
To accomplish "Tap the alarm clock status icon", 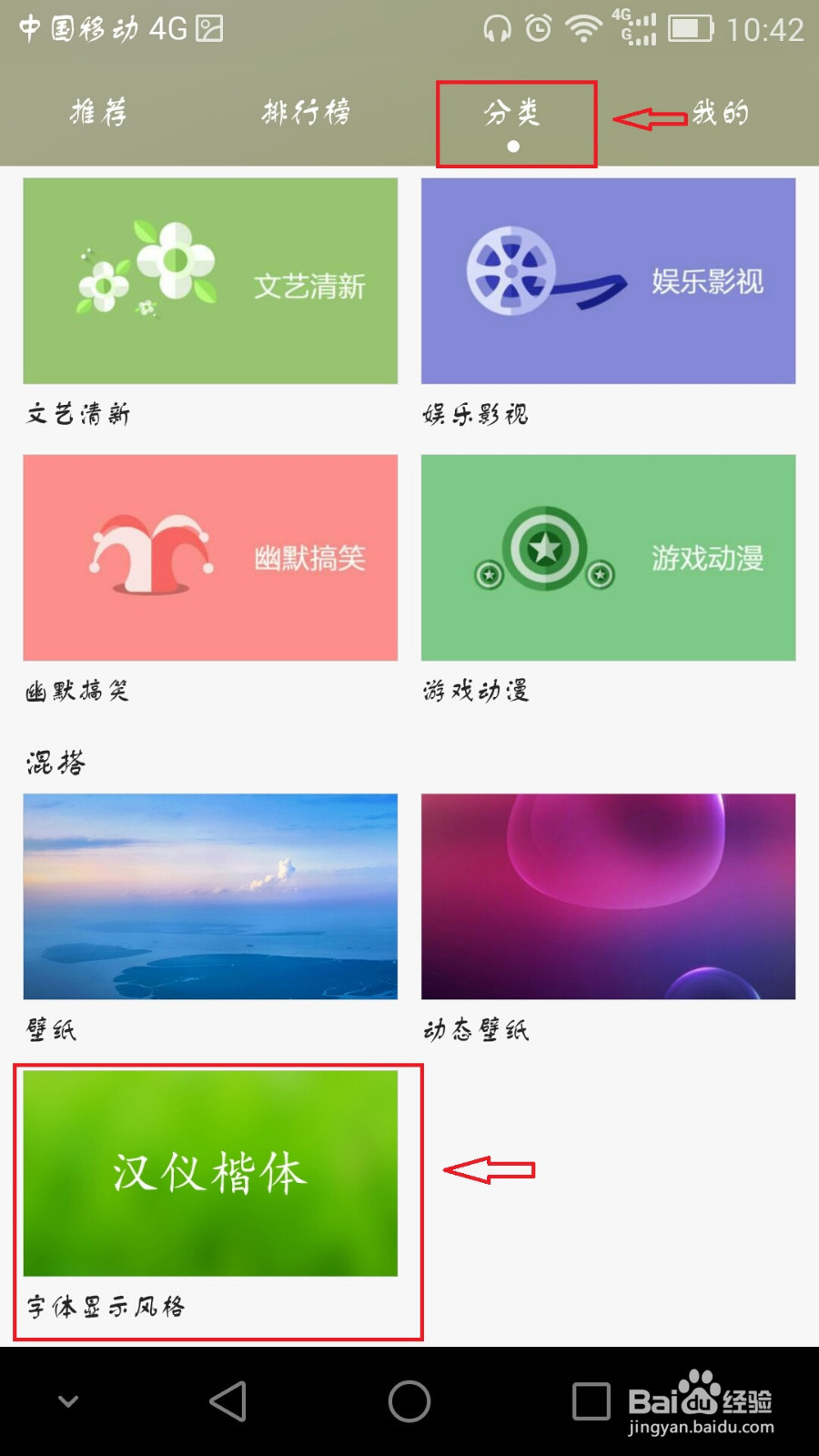I will click(x=538, y=28).
